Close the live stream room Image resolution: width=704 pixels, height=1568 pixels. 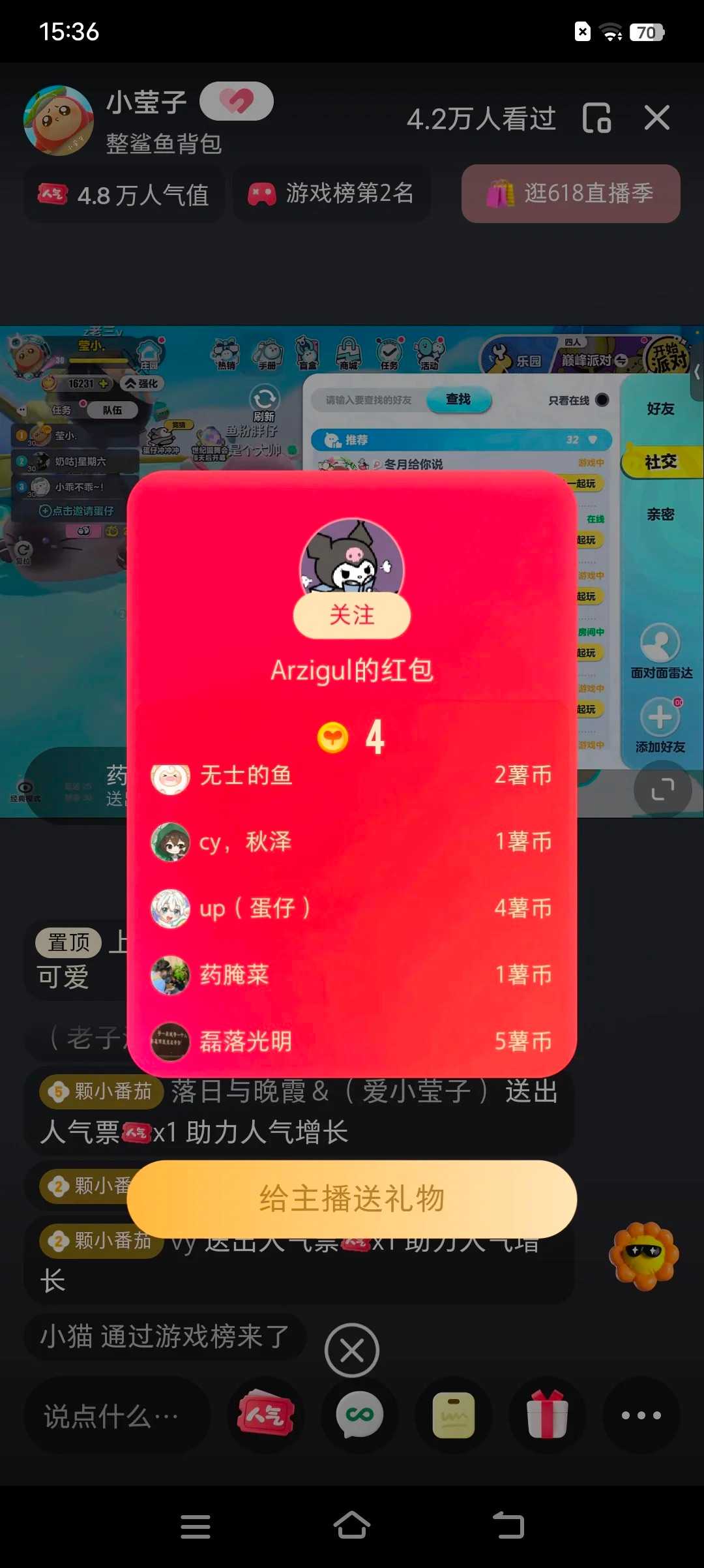tap(656, 118)
